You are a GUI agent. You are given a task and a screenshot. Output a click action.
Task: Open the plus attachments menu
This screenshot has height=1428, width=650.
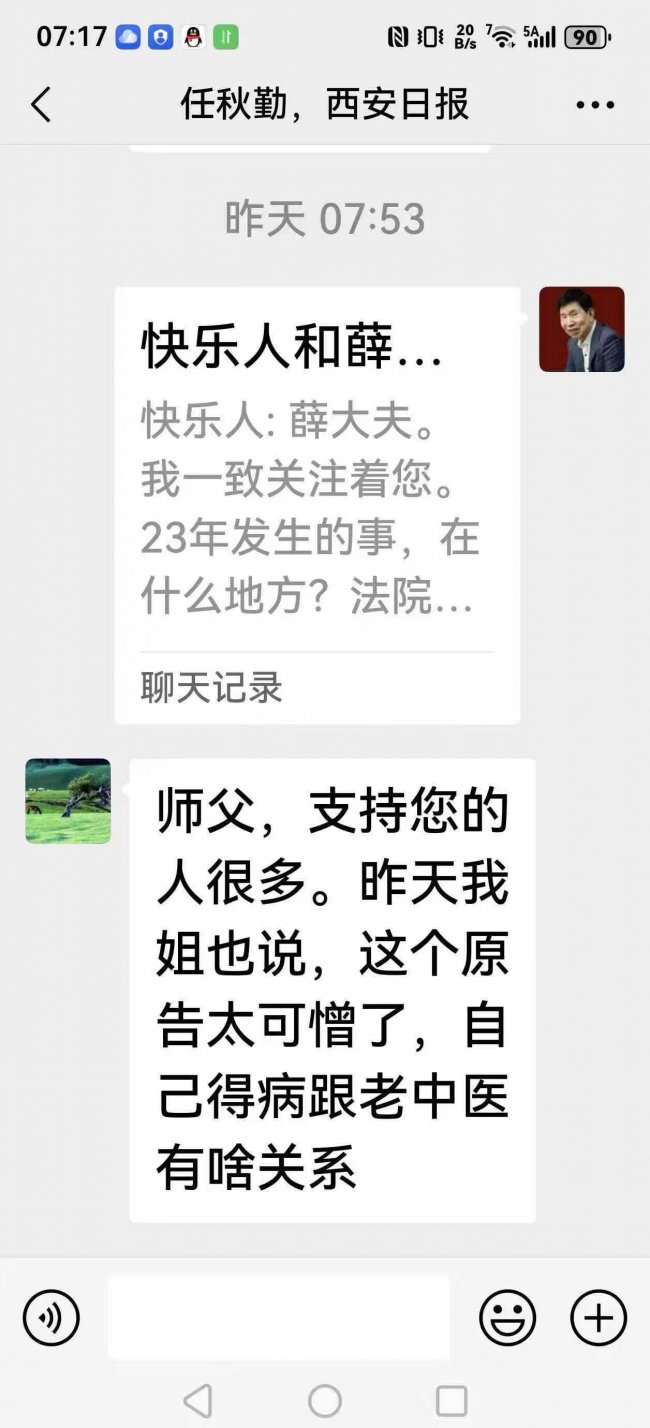[598, 1317]
